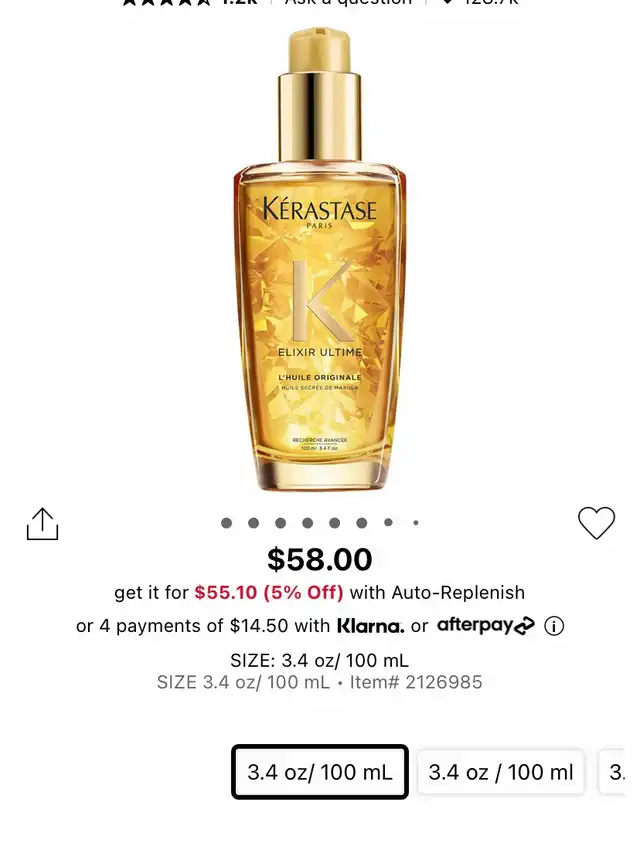The width and height of the screenshot is (640, 853).
Task: Share this Kérastase product
Action: 42,524
